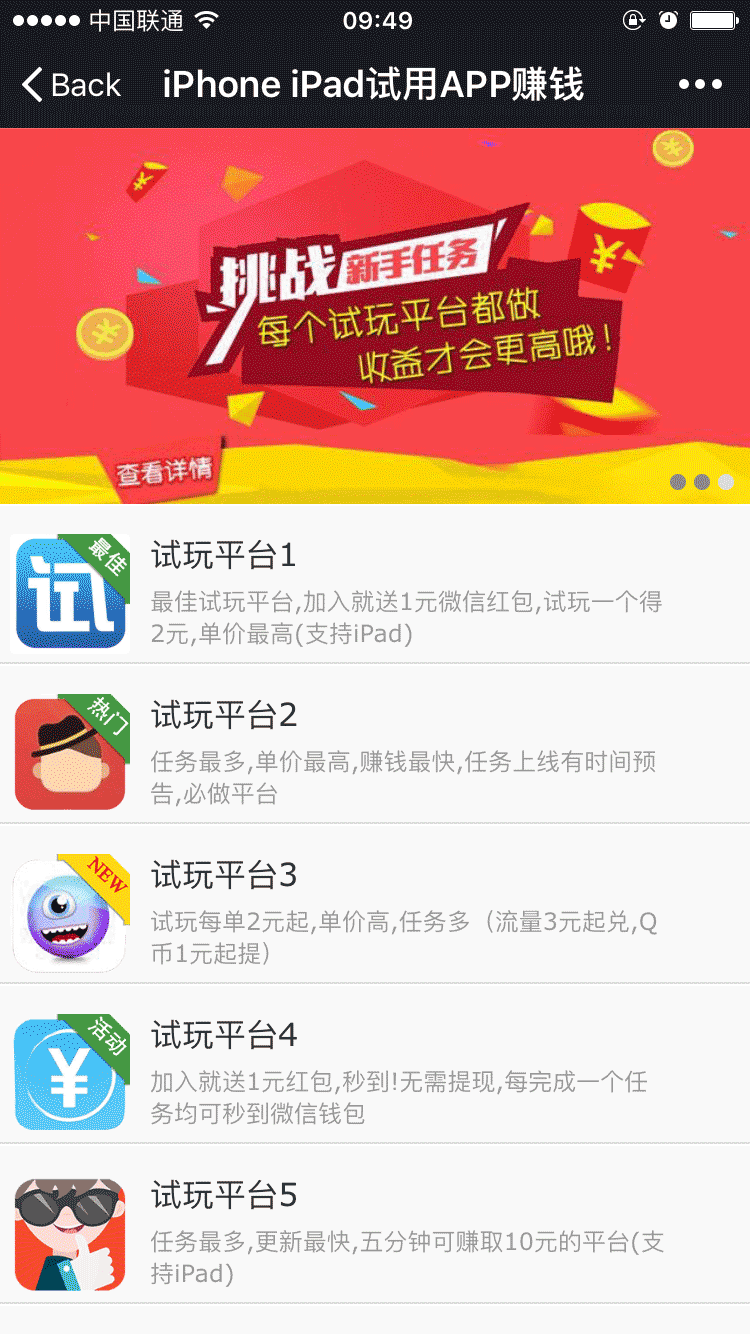The width and height of the screenshot is (750, 1334).
Task: Select the second carousel indicator dot
Action: (700, 481)
